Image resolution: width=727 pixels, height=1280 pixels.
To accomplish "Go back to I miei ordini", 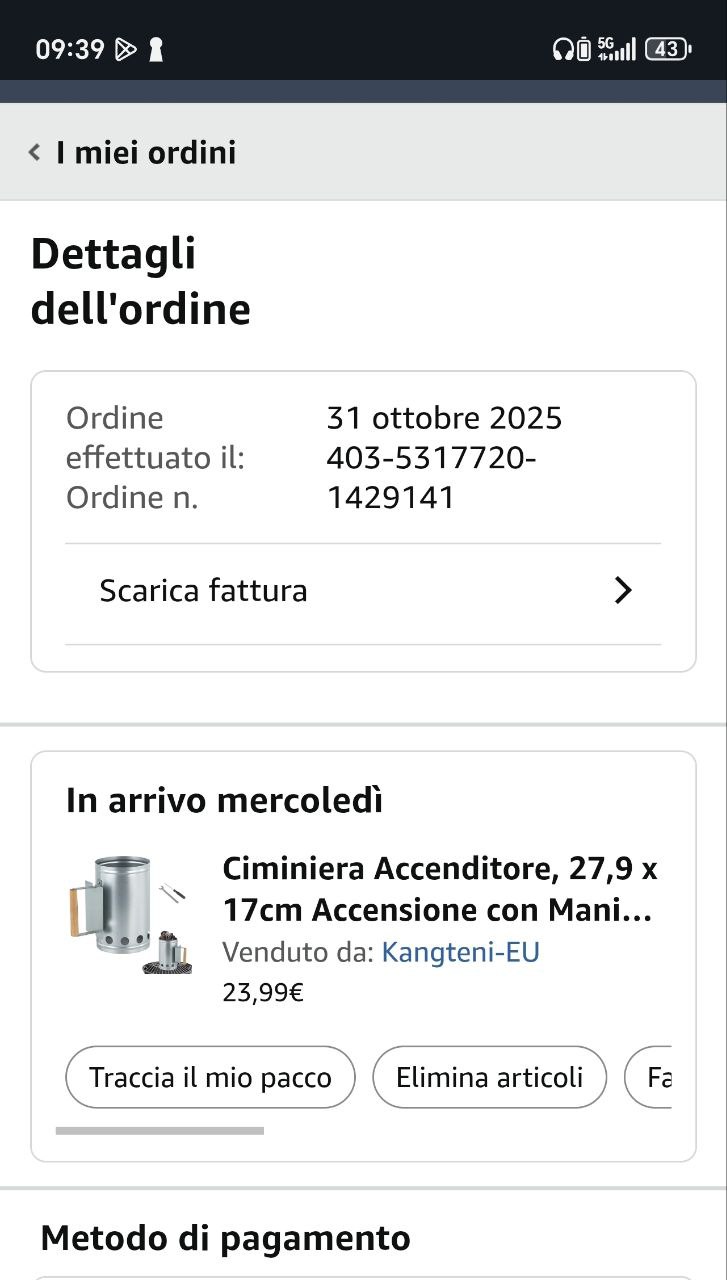I will pos(132,153).
